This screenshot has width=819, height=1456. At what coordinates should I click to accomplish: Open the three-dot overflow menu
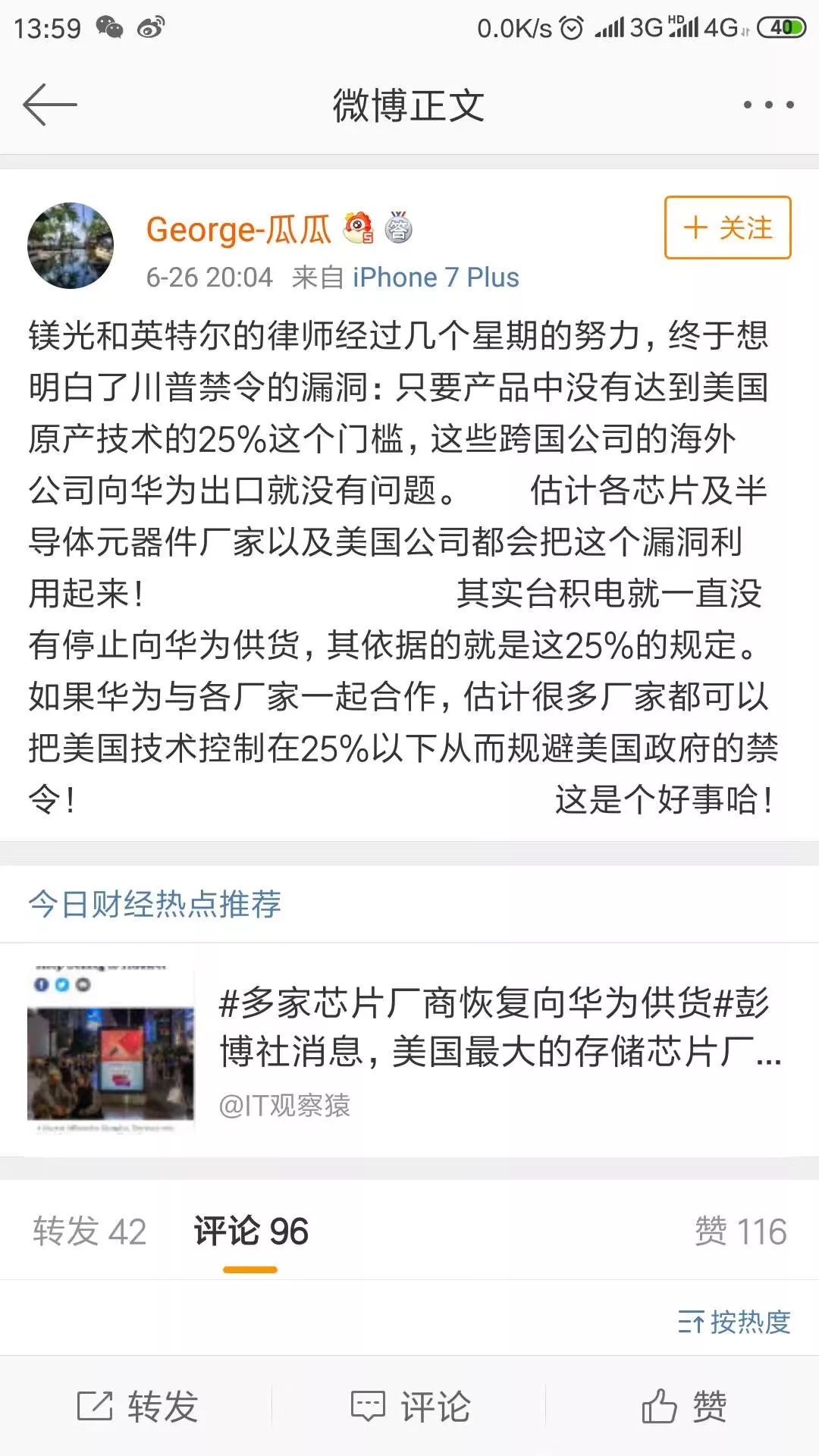pos(768,105)
